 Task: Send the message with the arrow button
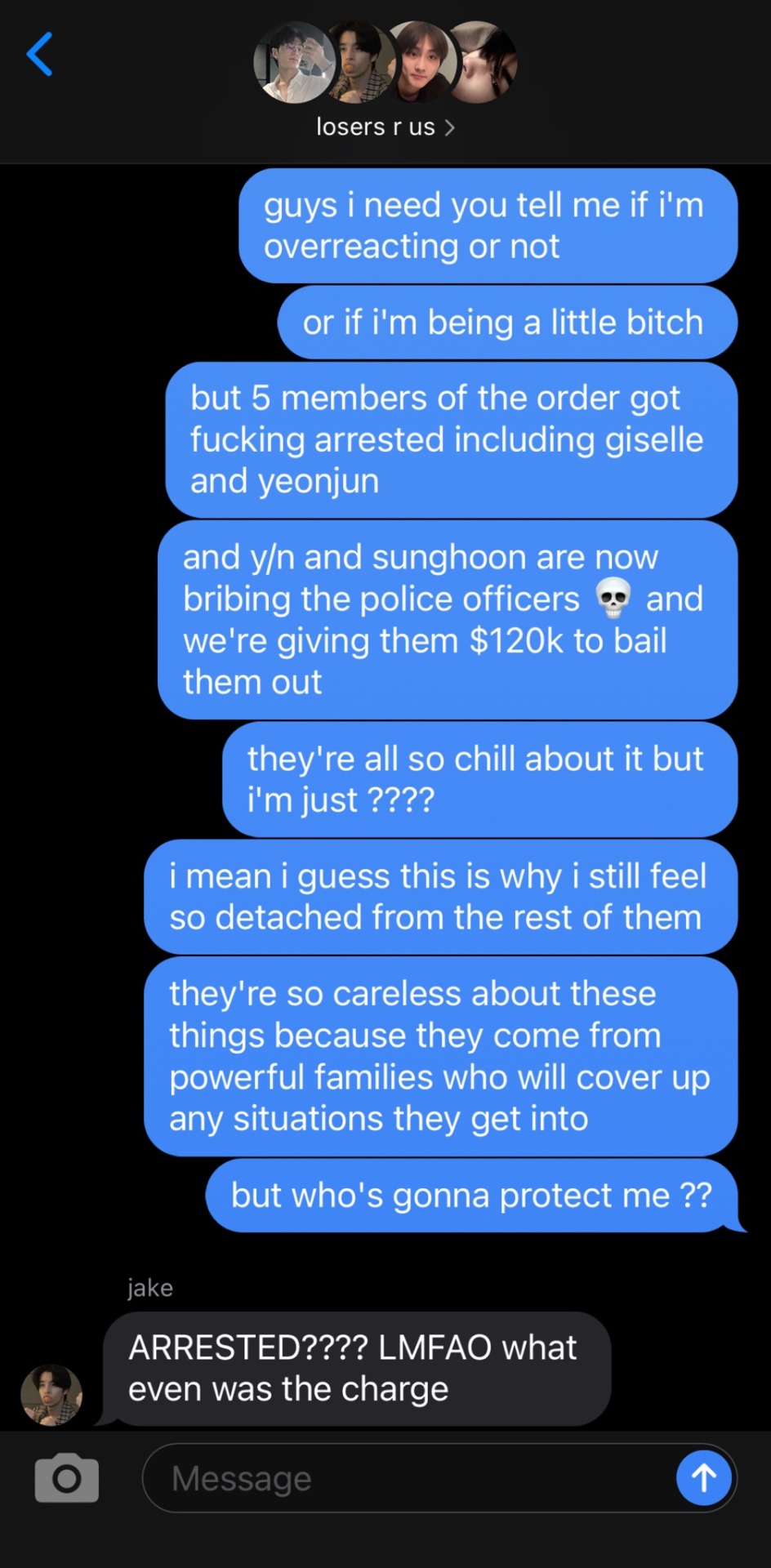[x=703, y=1477]
